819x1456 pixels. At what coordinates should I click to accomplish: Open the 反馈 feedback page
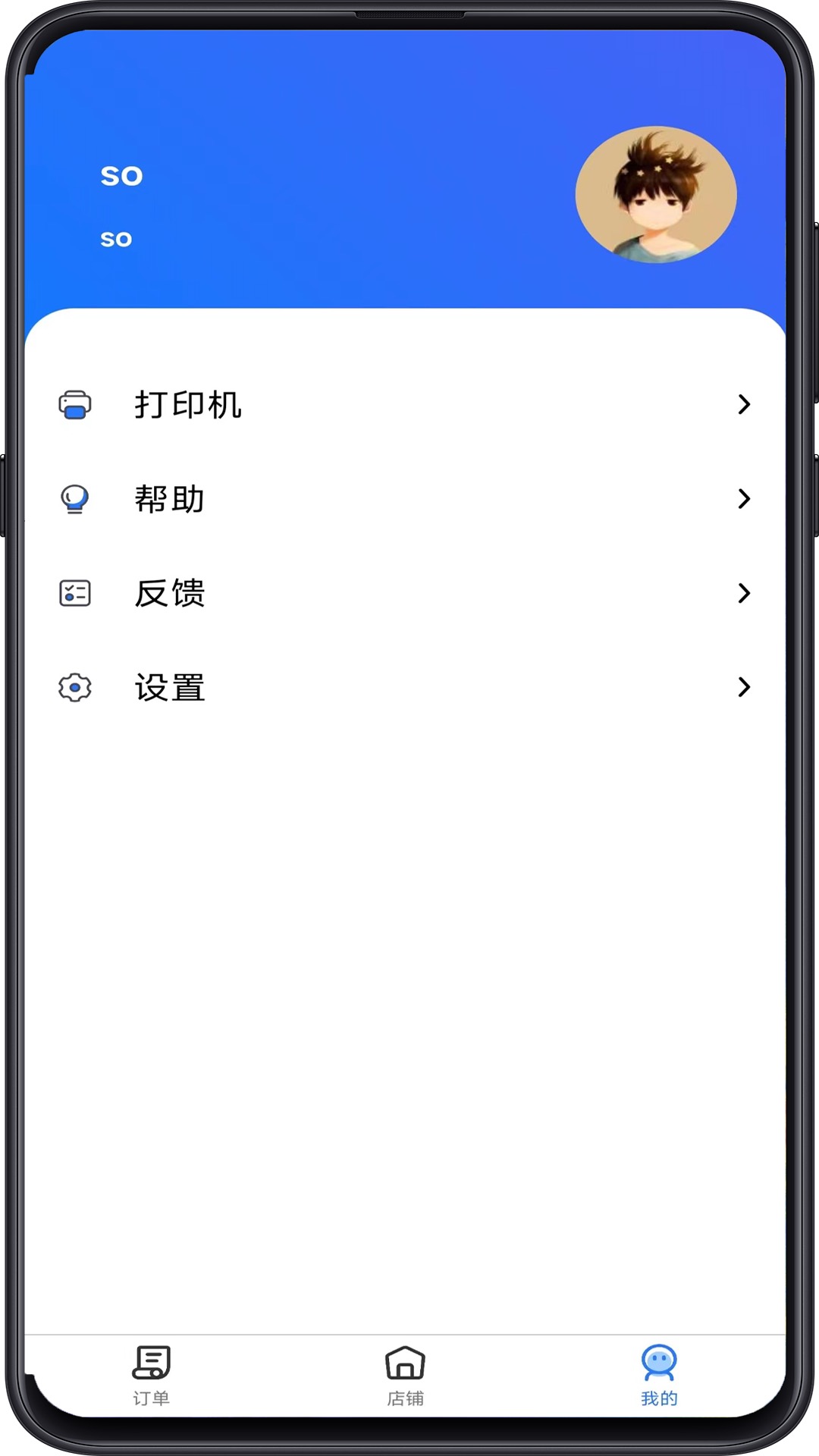click(170, 593)
